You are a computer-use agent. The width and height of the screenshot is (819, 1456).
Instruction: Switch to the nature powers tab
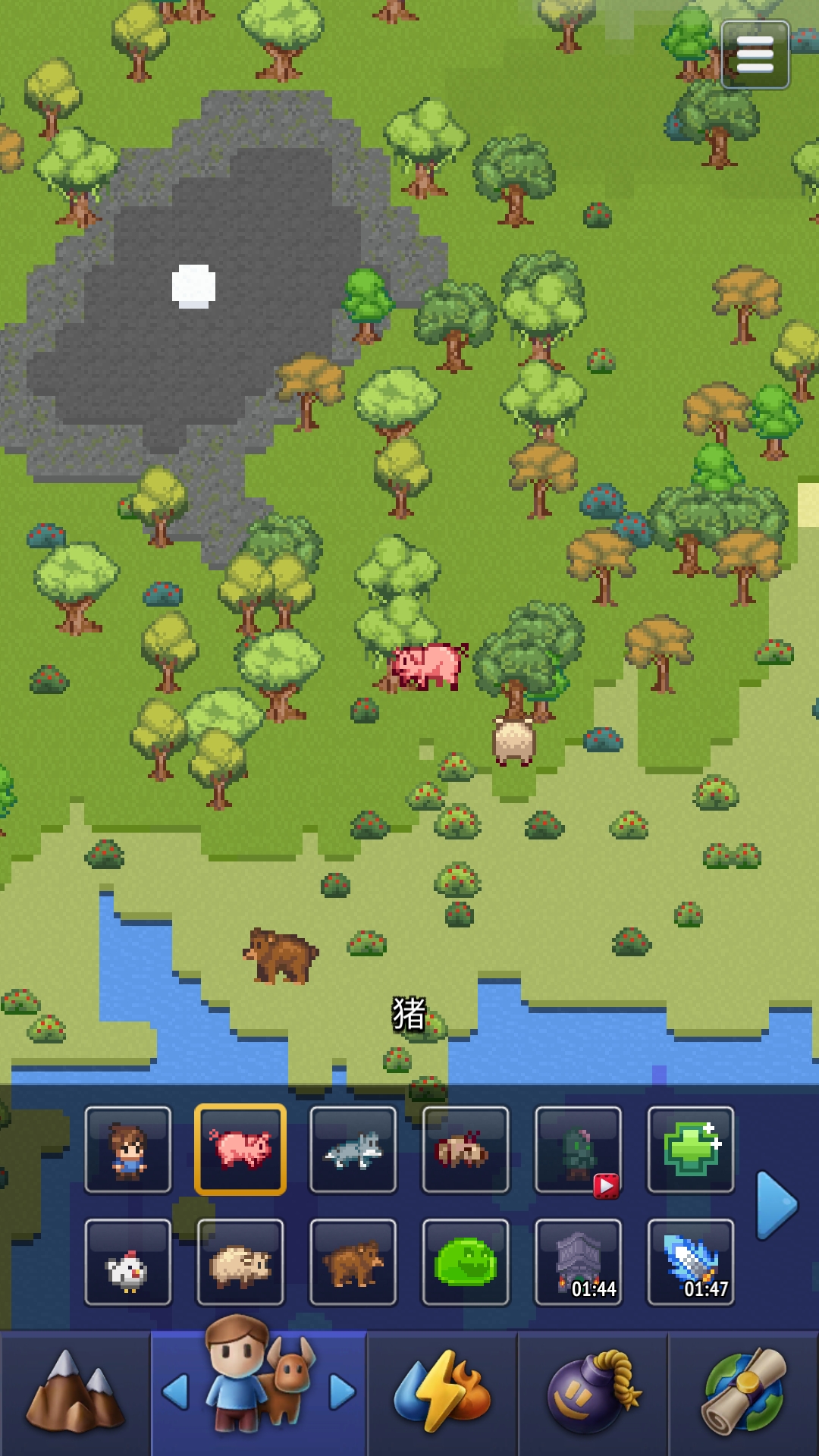tap(441, 1392)
